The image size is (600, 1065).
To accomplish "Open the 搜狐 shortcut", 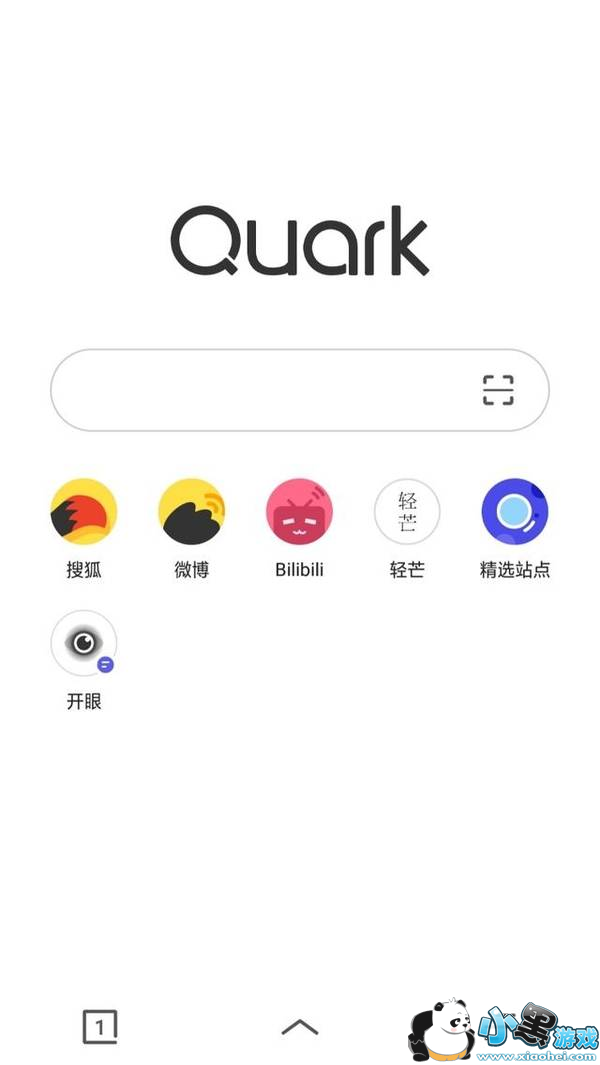I will (84, 511).
